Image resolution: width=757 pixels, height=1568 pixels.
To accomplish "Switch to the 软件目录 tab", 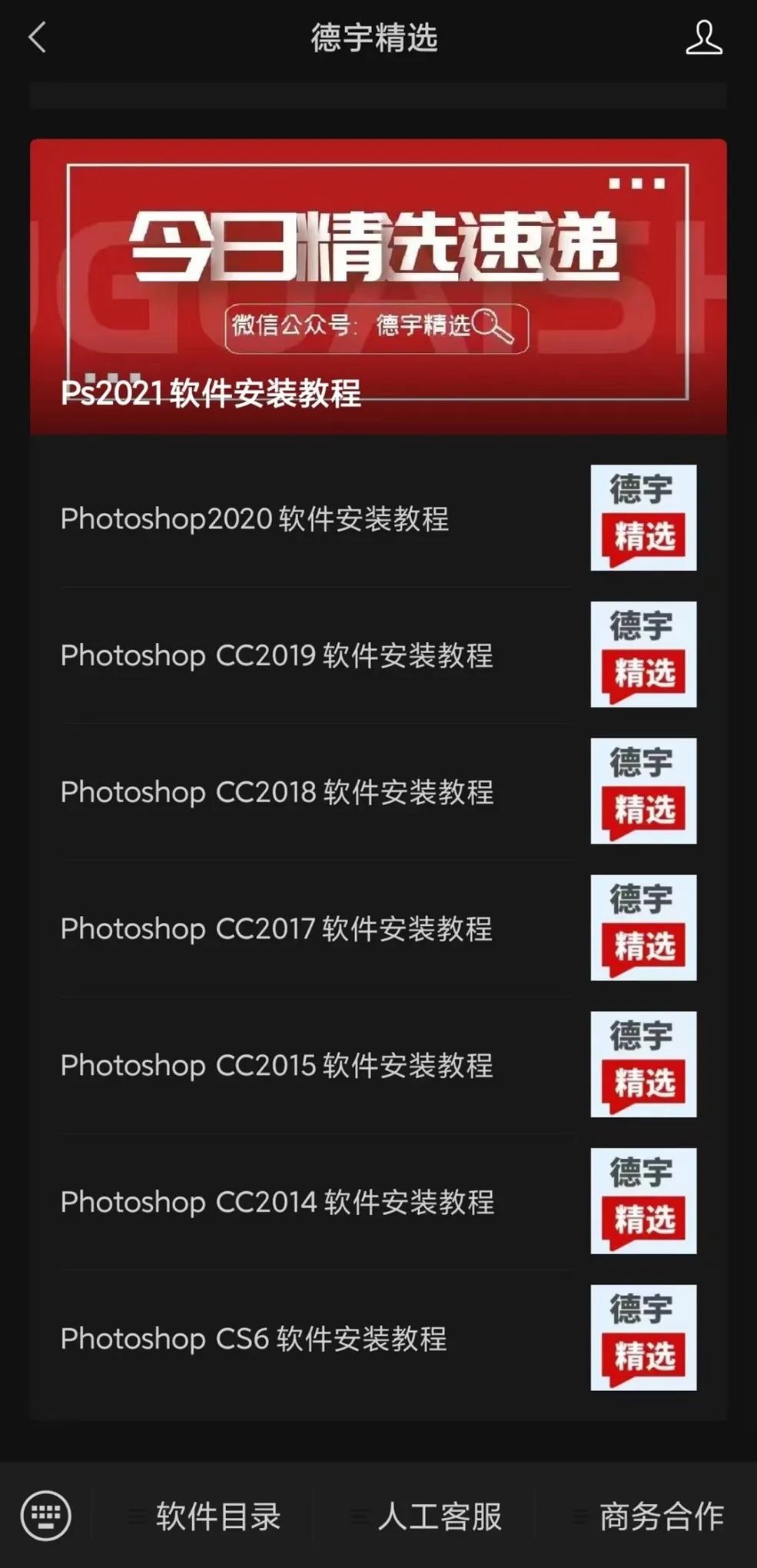I will tap(220, 1516).
